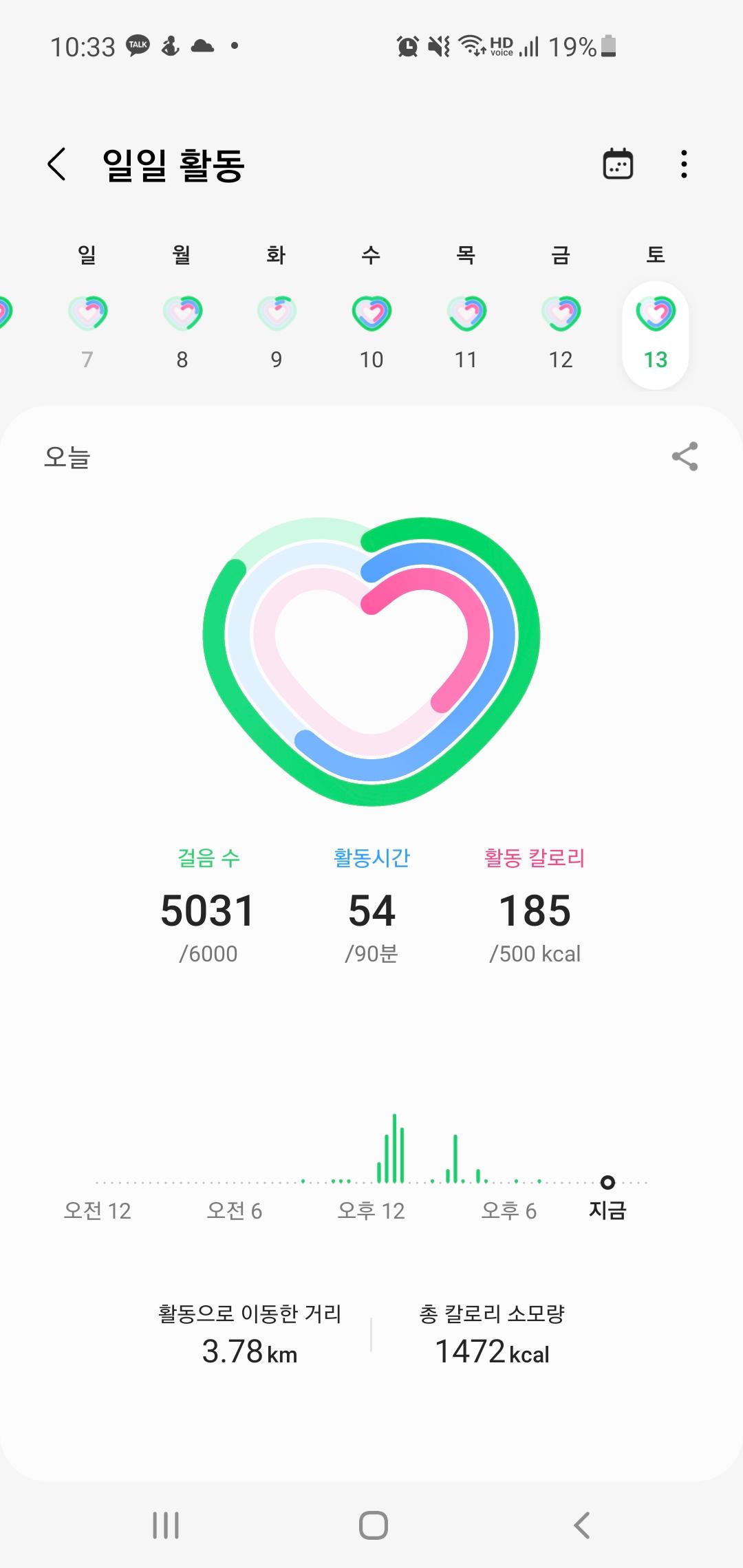Share today's activity summary
Screen dimensions: 743x1568
coord(685,457)
